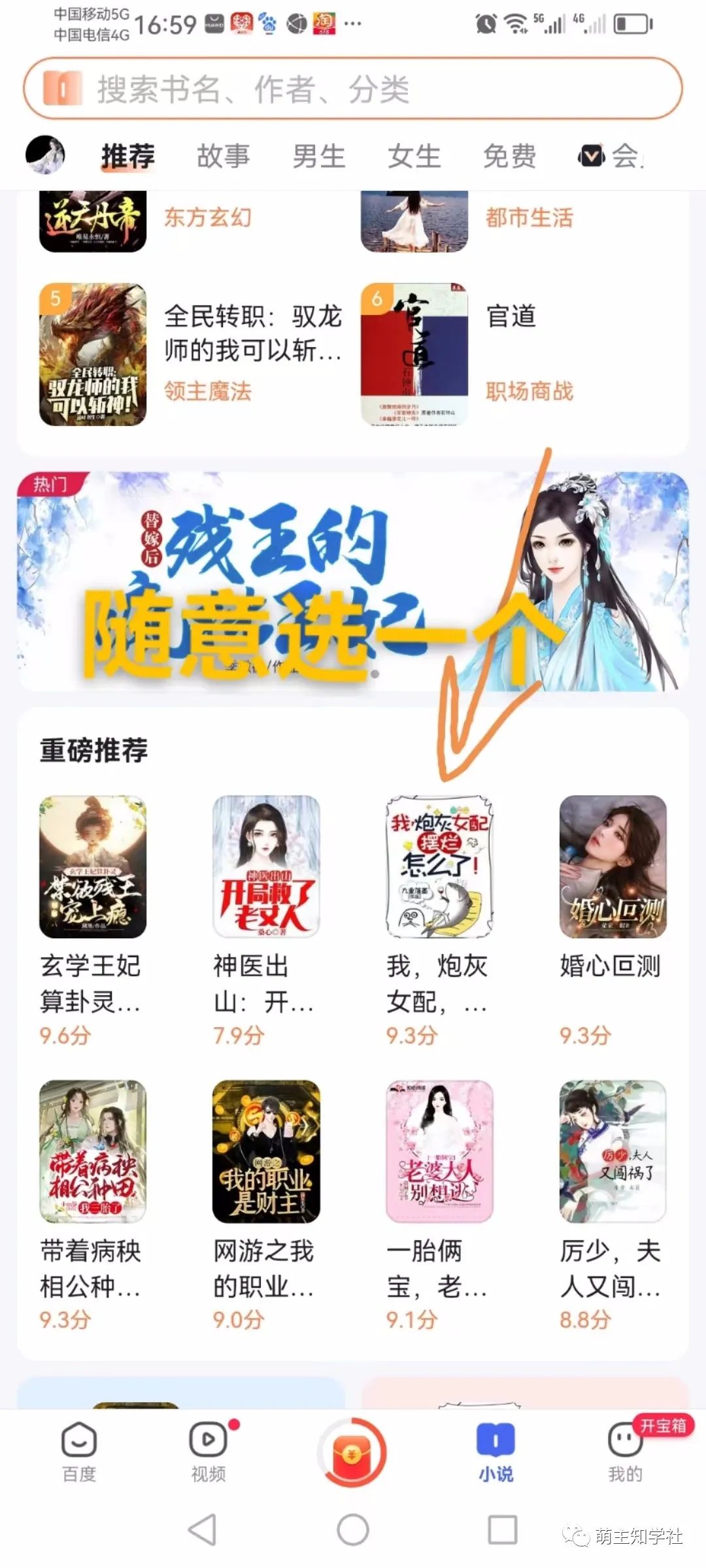706x1568 pixels.
Task: Open the 残王的 hot banner
Action: 353,581
